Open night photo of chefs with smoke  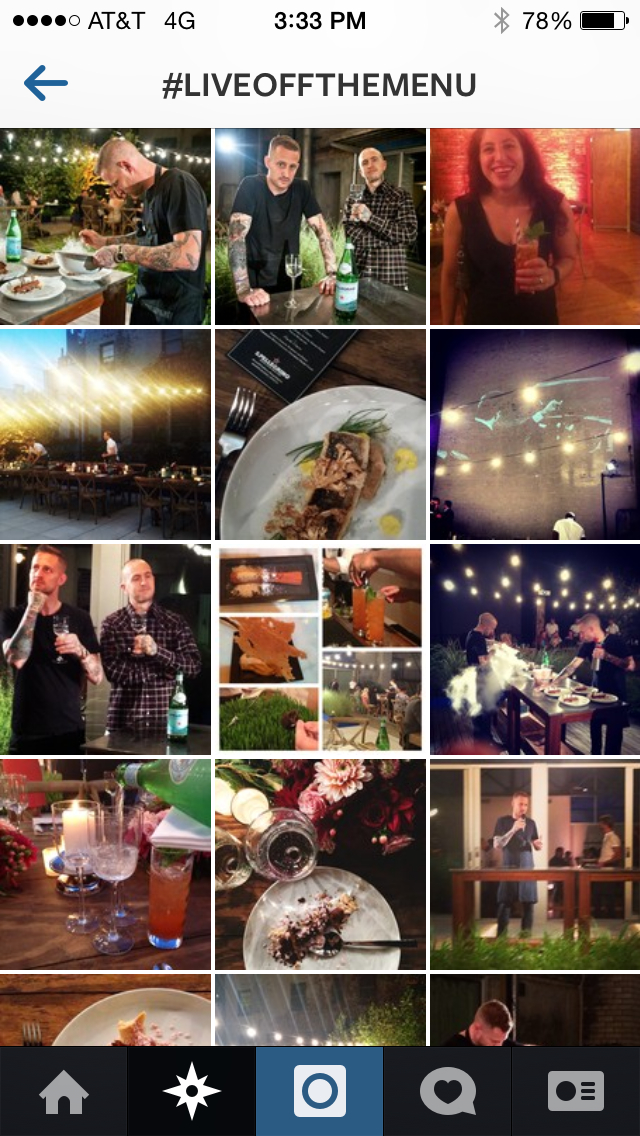coord(535,649)
